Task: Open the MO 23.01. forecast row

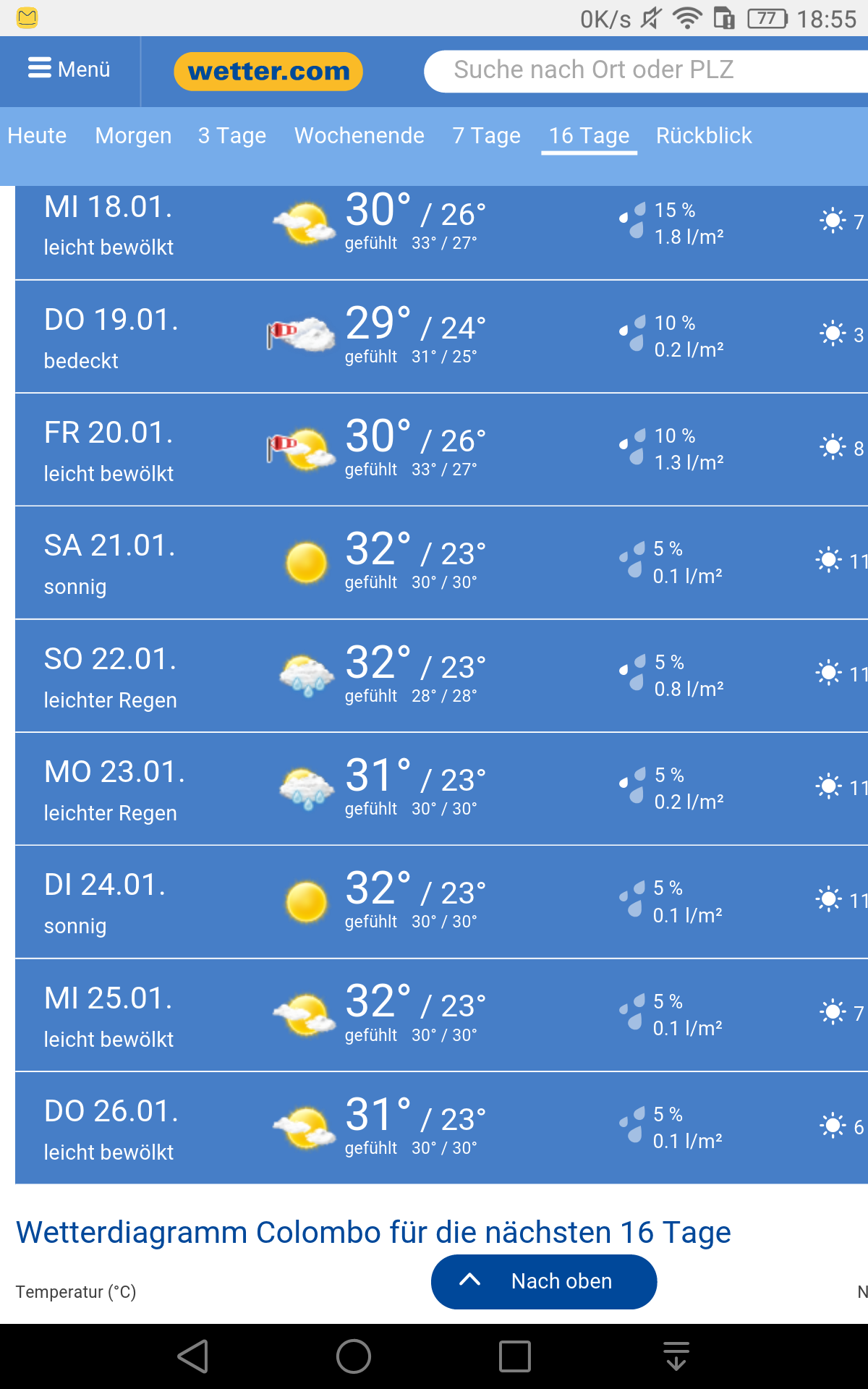Action: point(434,789)
